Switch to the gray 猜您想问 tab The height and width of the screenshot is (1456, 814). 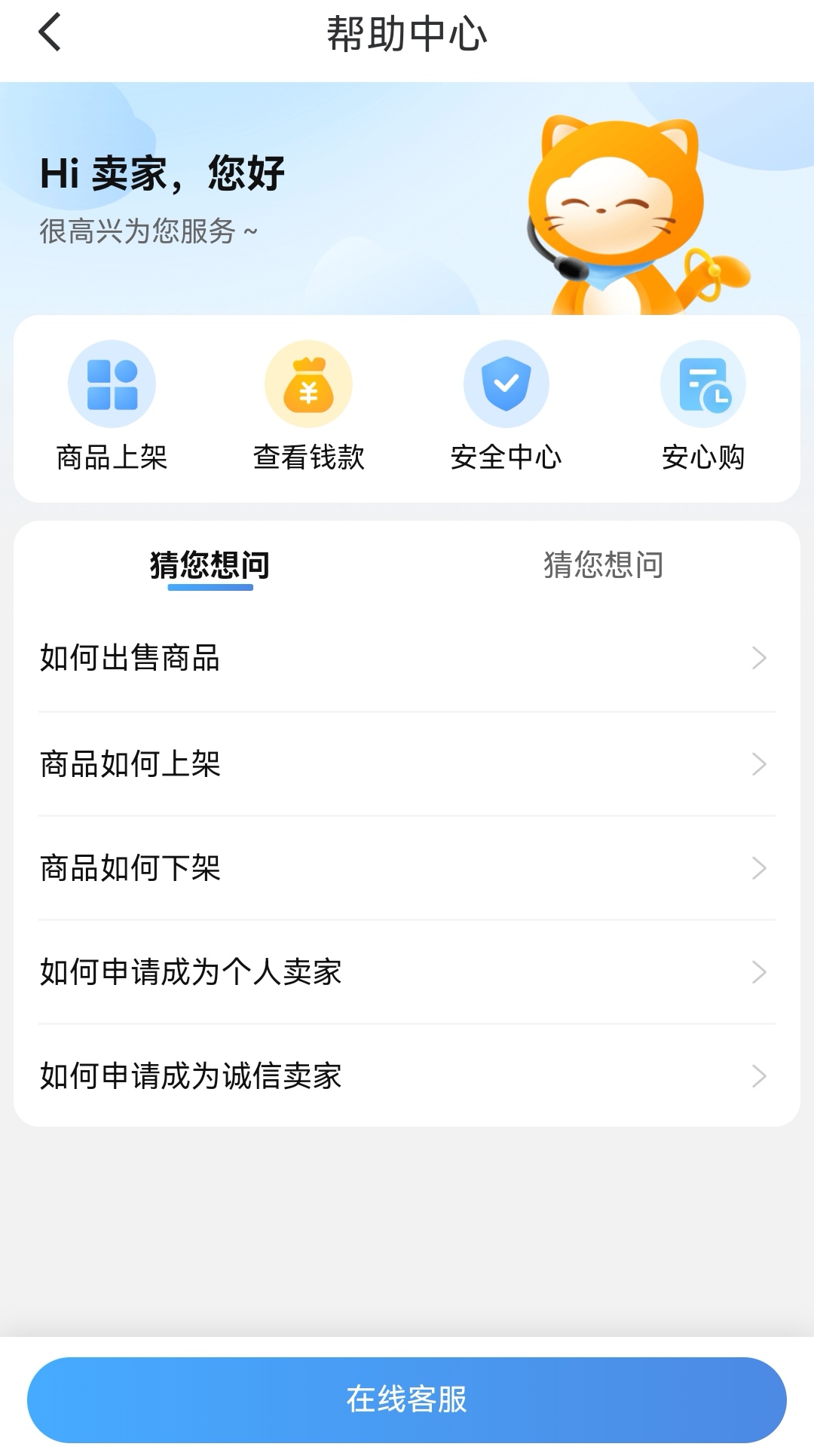pos(603,565)
